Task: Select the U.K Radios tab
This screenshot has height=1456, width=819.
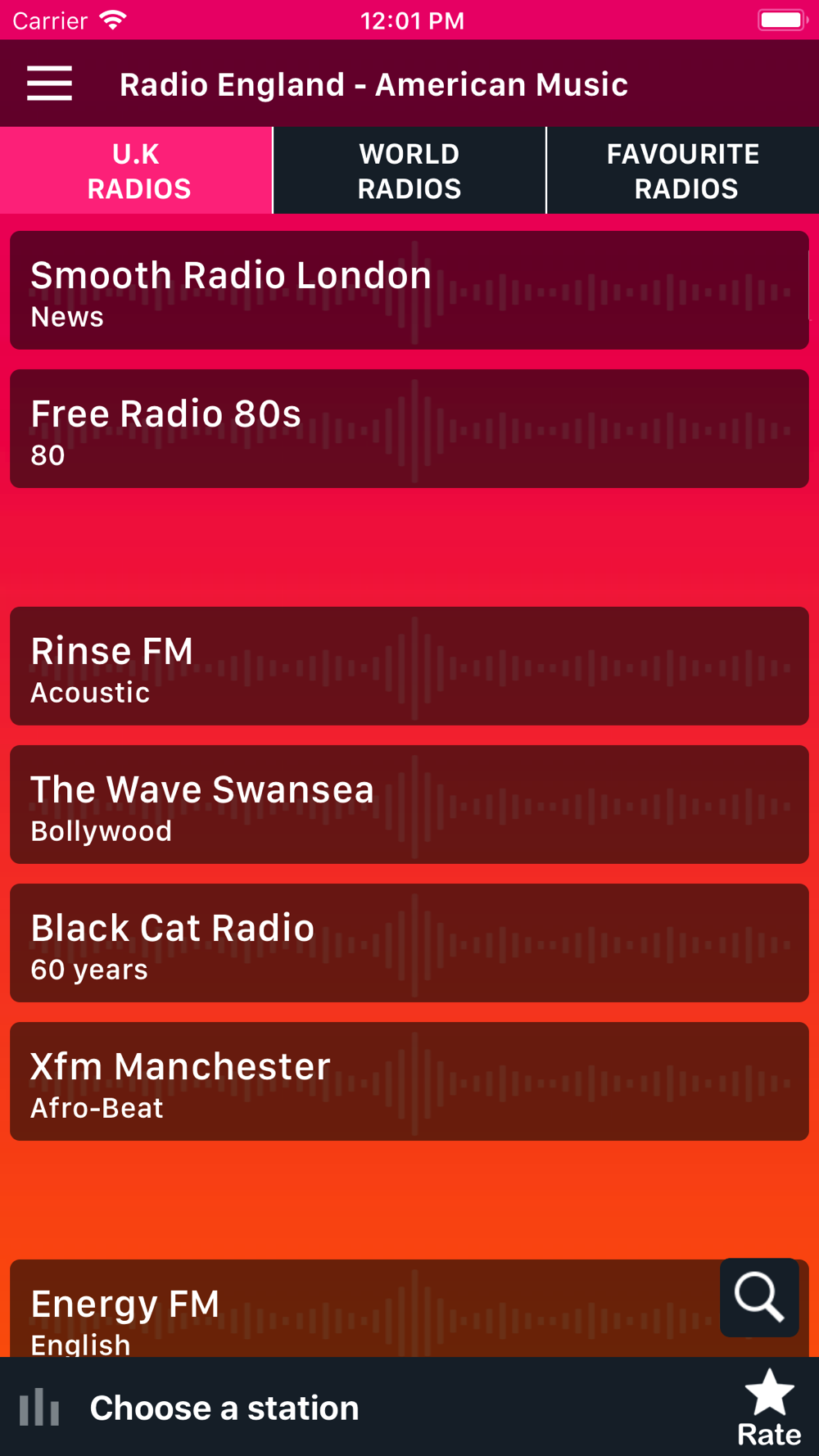Action: pyautogui.click(x=137, y=170)
